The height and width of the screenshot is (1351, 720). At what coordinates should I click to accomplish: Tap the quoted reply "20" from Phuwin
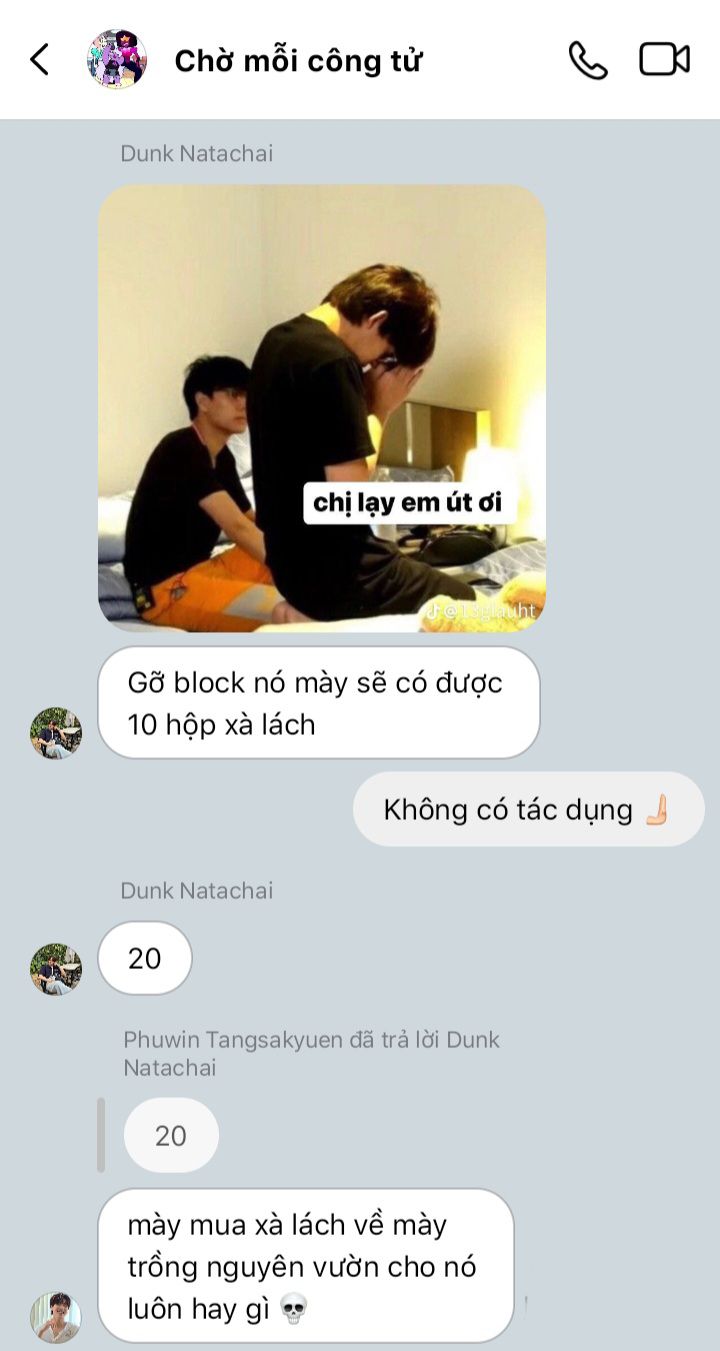(171, 1135)
